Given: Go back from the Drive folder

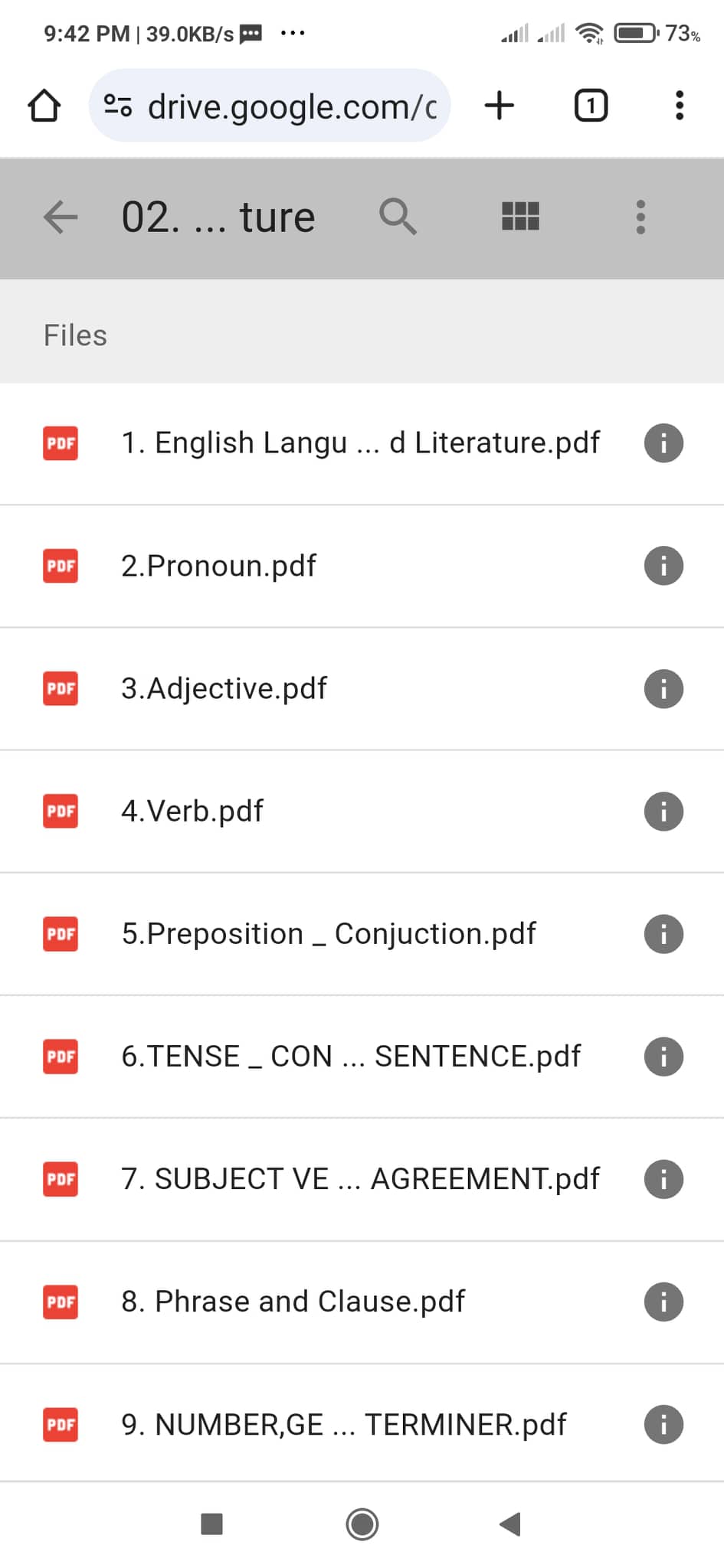Looking at the screenshot, I should (x=61, y=217).
